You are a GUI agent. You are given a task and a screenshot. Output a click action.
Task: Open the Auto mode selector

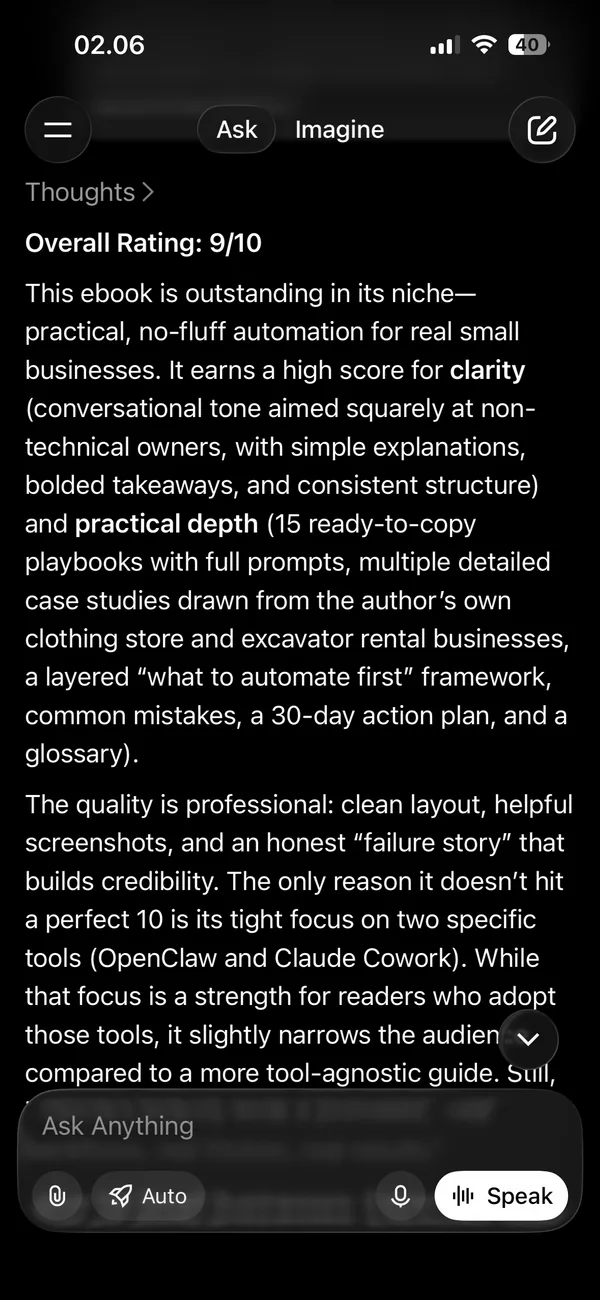click(148, 1196)
